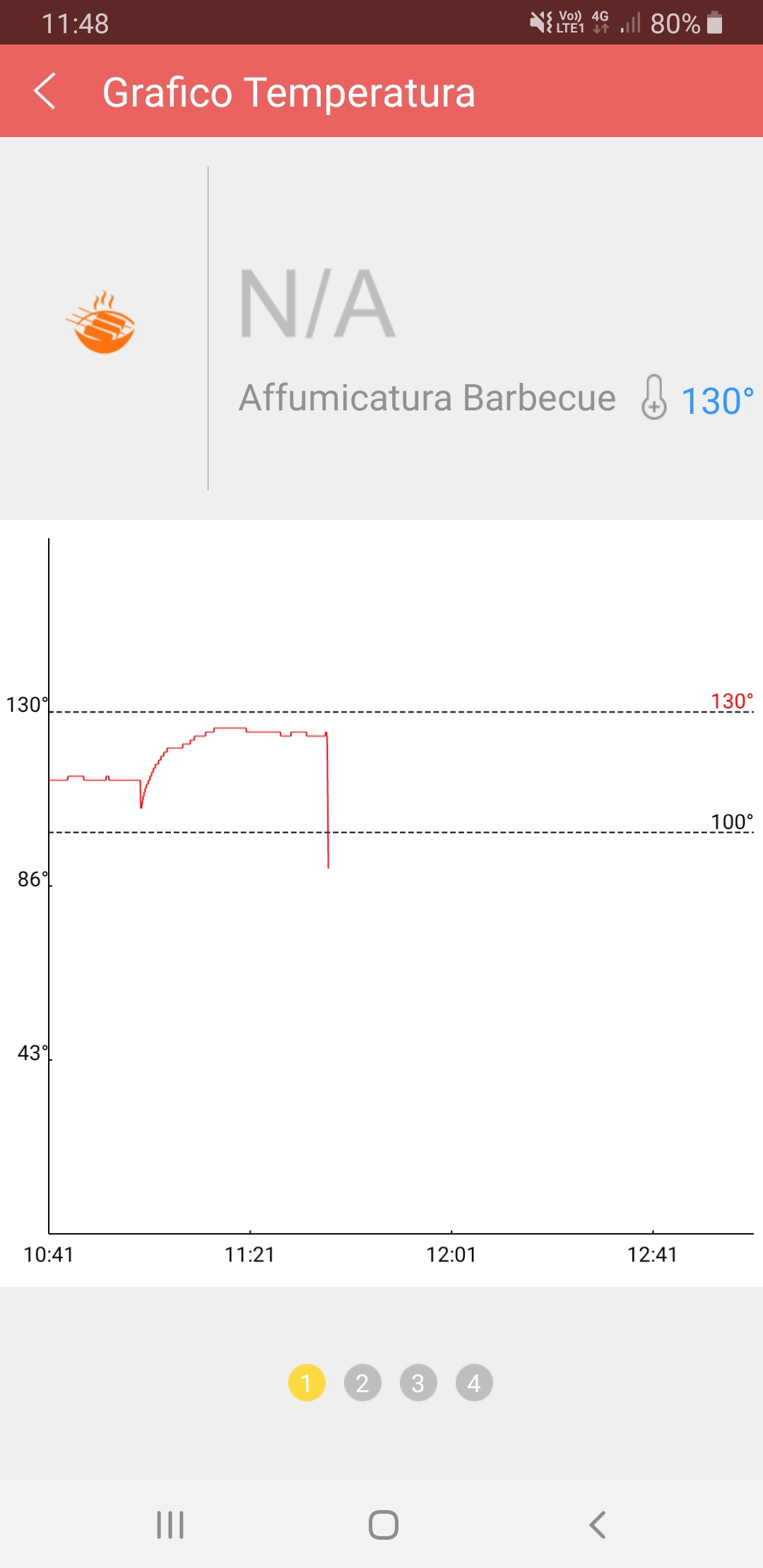Select probe 1 indicator
Image resolution: width=763 pixels, height=1568 pixels.
click(x=307, y=1382)
